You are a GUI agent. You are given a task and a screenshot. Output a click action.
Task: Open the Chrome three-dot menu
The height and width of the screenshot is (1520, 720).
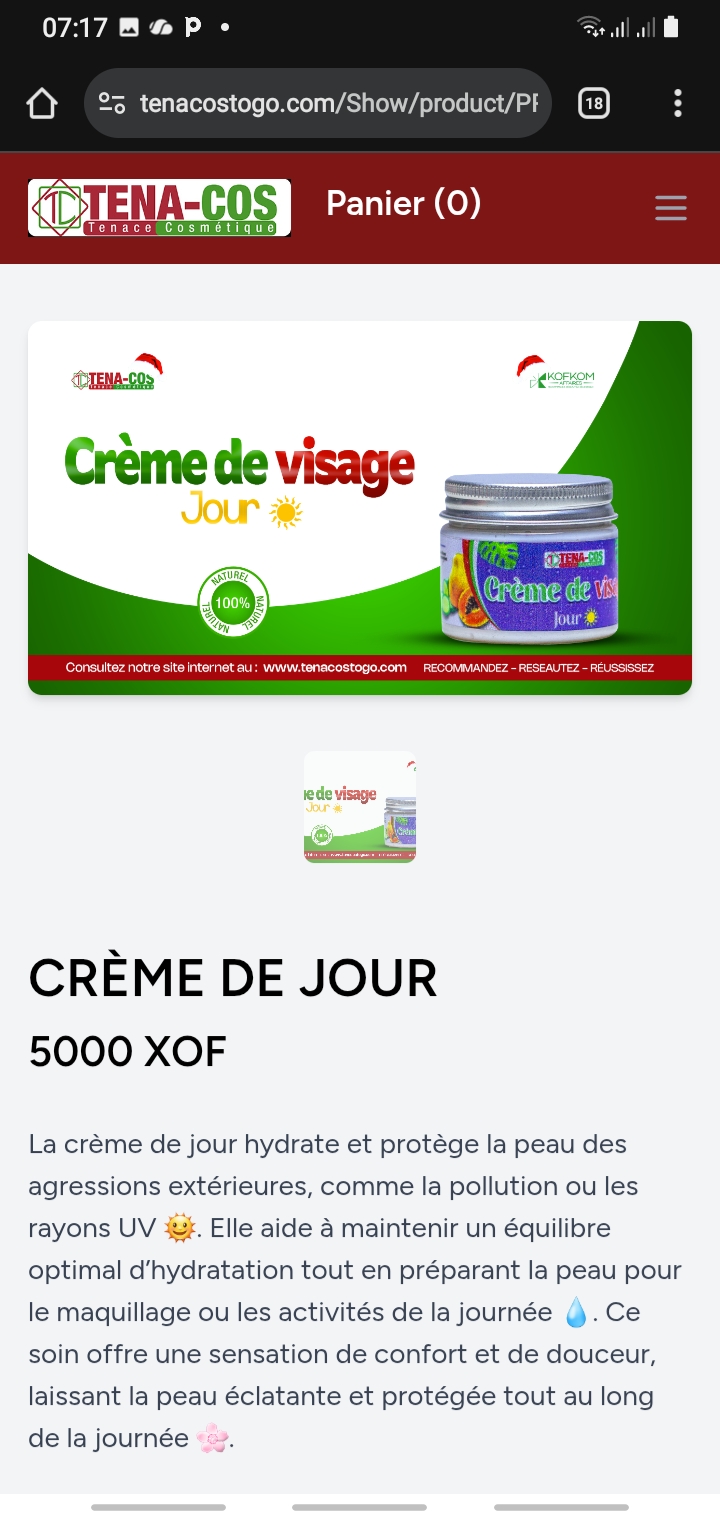[678, 103]
